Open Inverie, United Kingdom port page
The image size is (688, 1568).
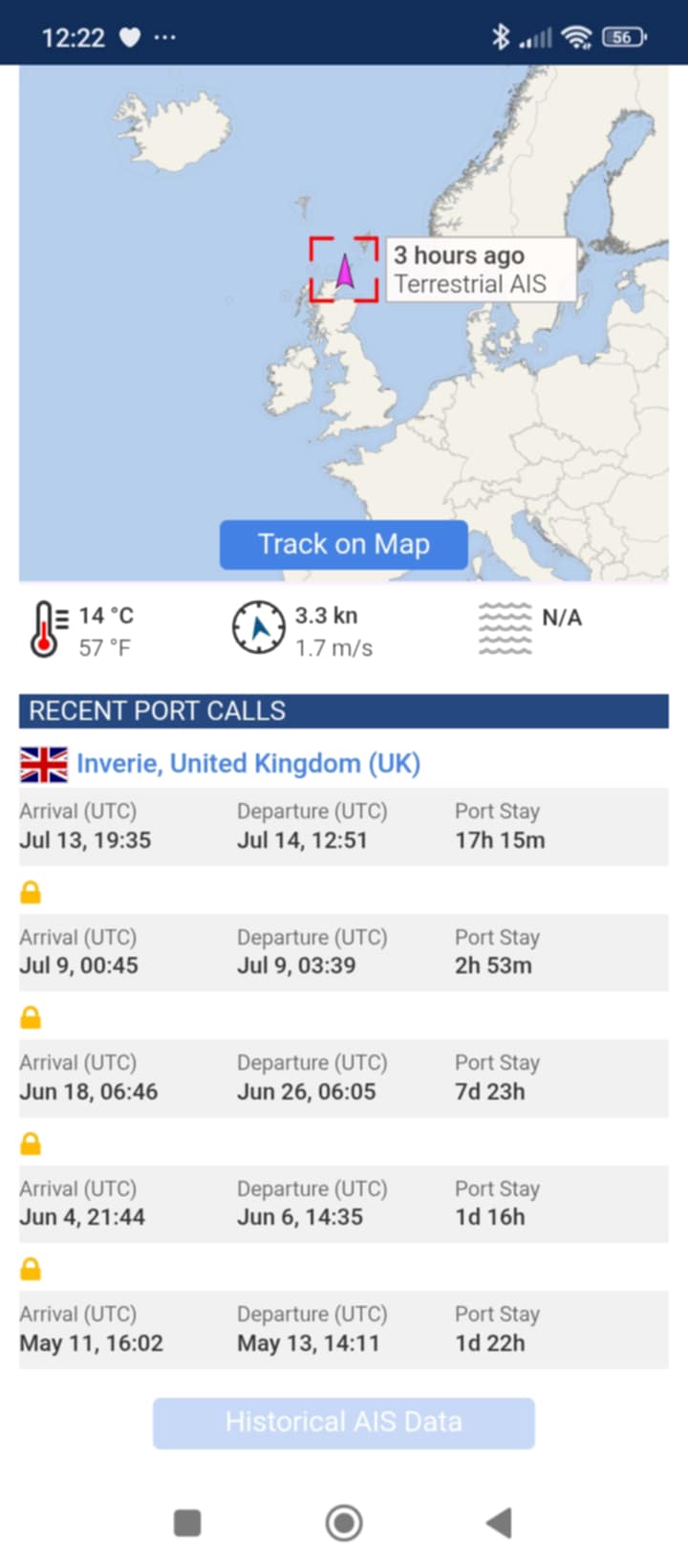247,763
